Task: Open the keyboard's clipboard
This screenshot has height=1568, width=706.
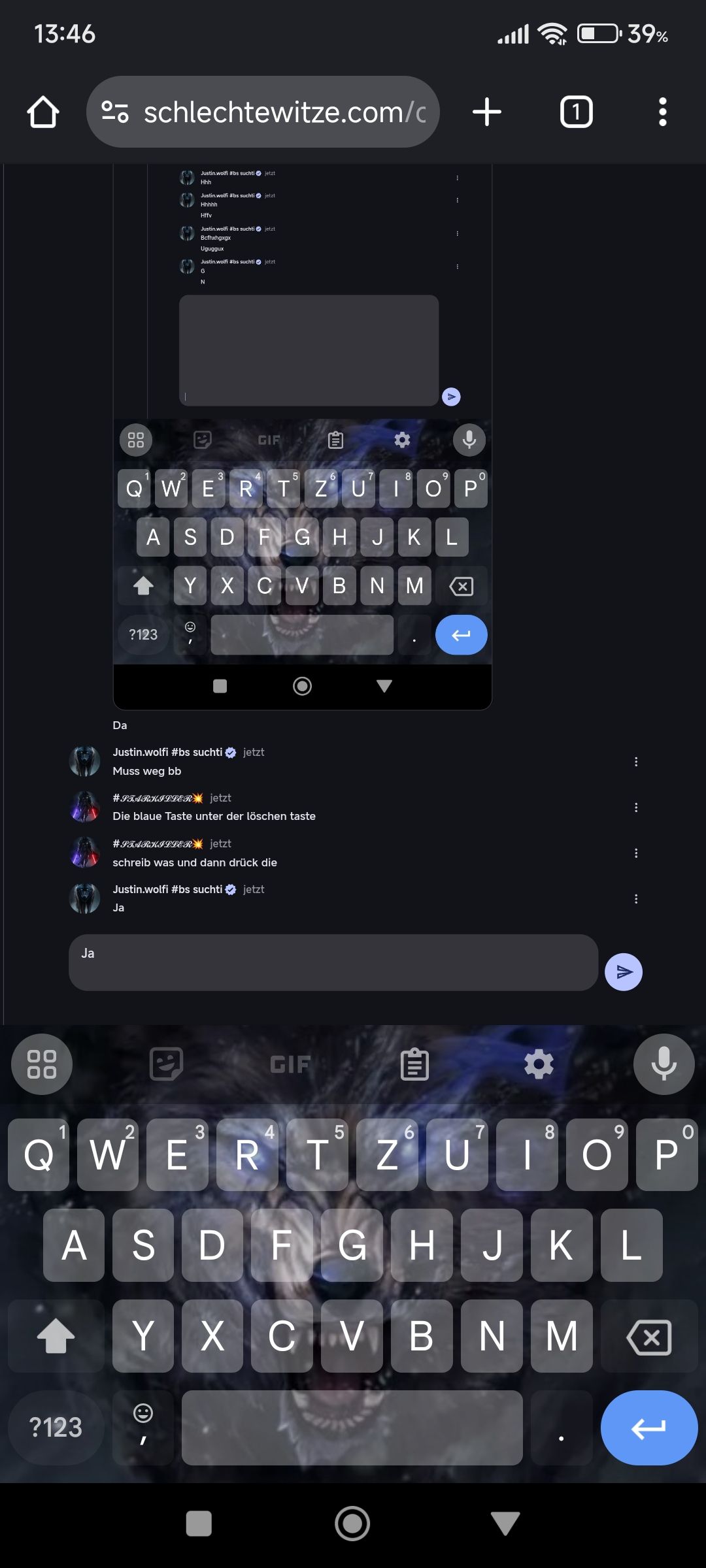Action: coord(414,1064)
